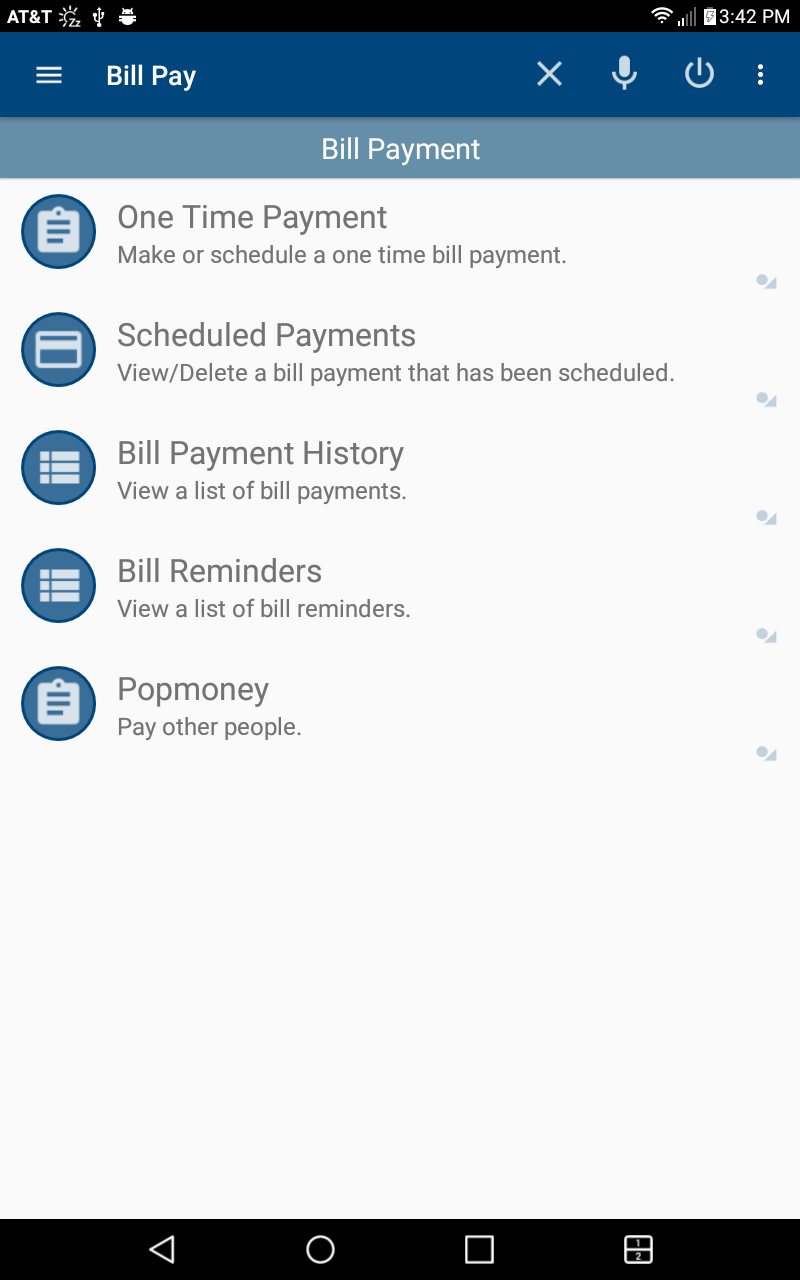Tap the Bill Pay title in toolbar

[151, 73]
